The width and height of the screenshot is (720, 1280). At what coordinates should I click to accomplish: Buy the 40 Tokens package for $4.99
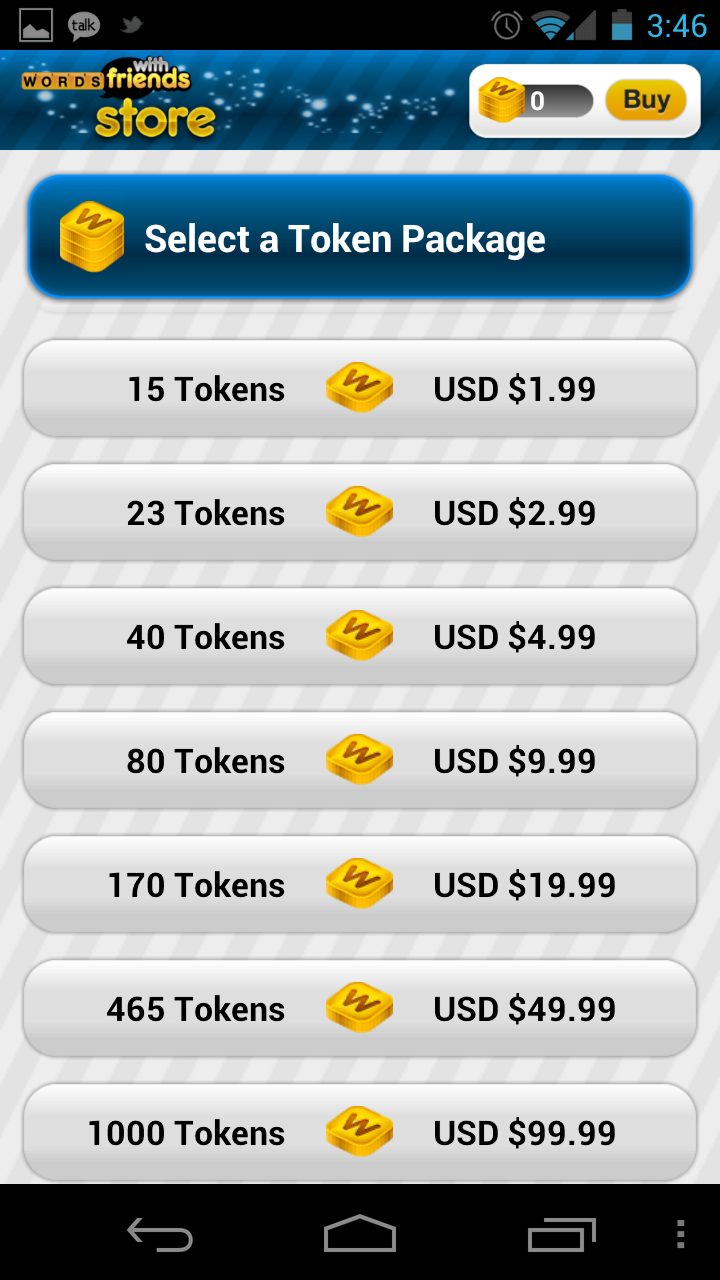[360, 637]
